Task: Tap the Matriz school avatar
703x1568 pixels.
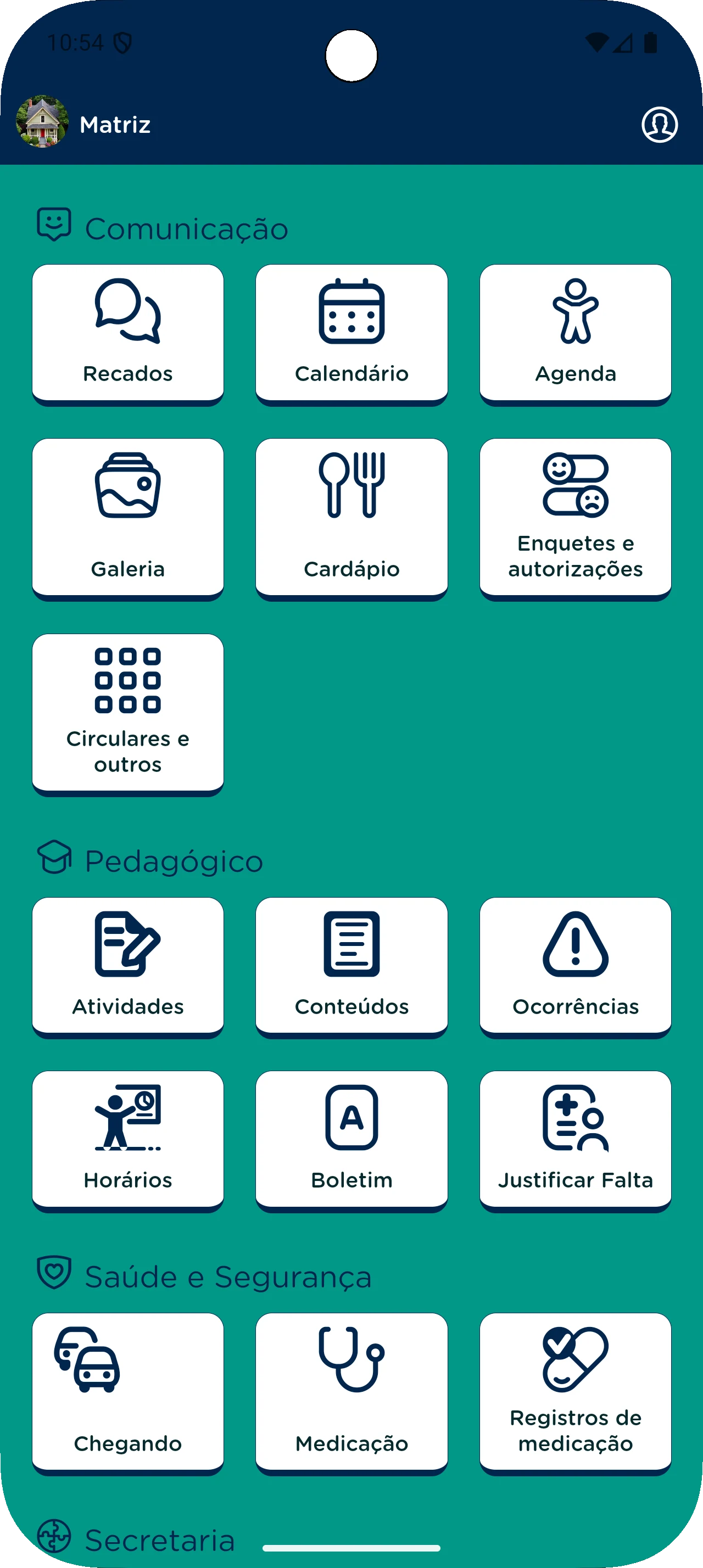Action: click(x=42, y=121)
